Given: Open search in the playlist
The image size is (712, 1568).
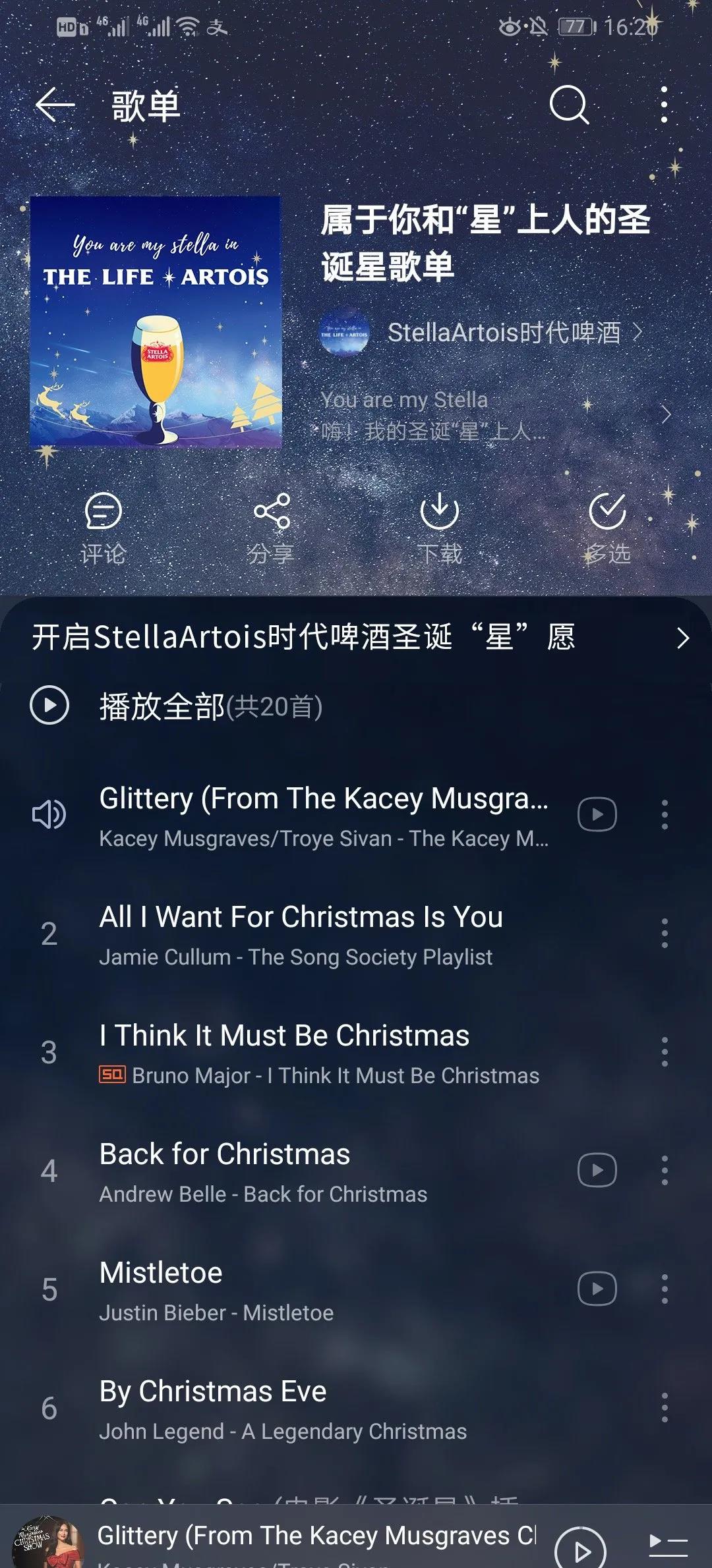Looking at the screenshot, I should click(569, 105).
